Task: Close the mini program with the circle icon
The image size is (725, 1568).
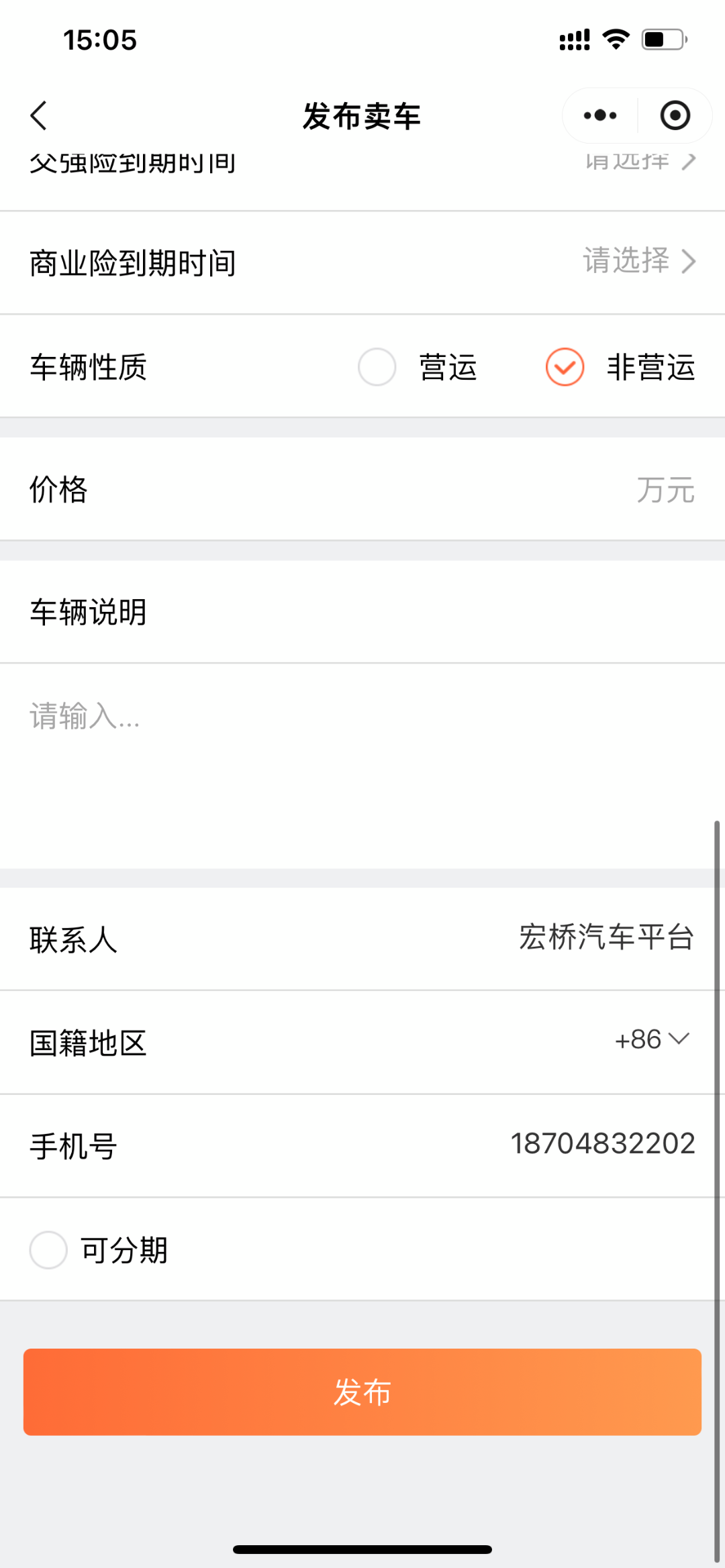Action: (x=675, y=115)
